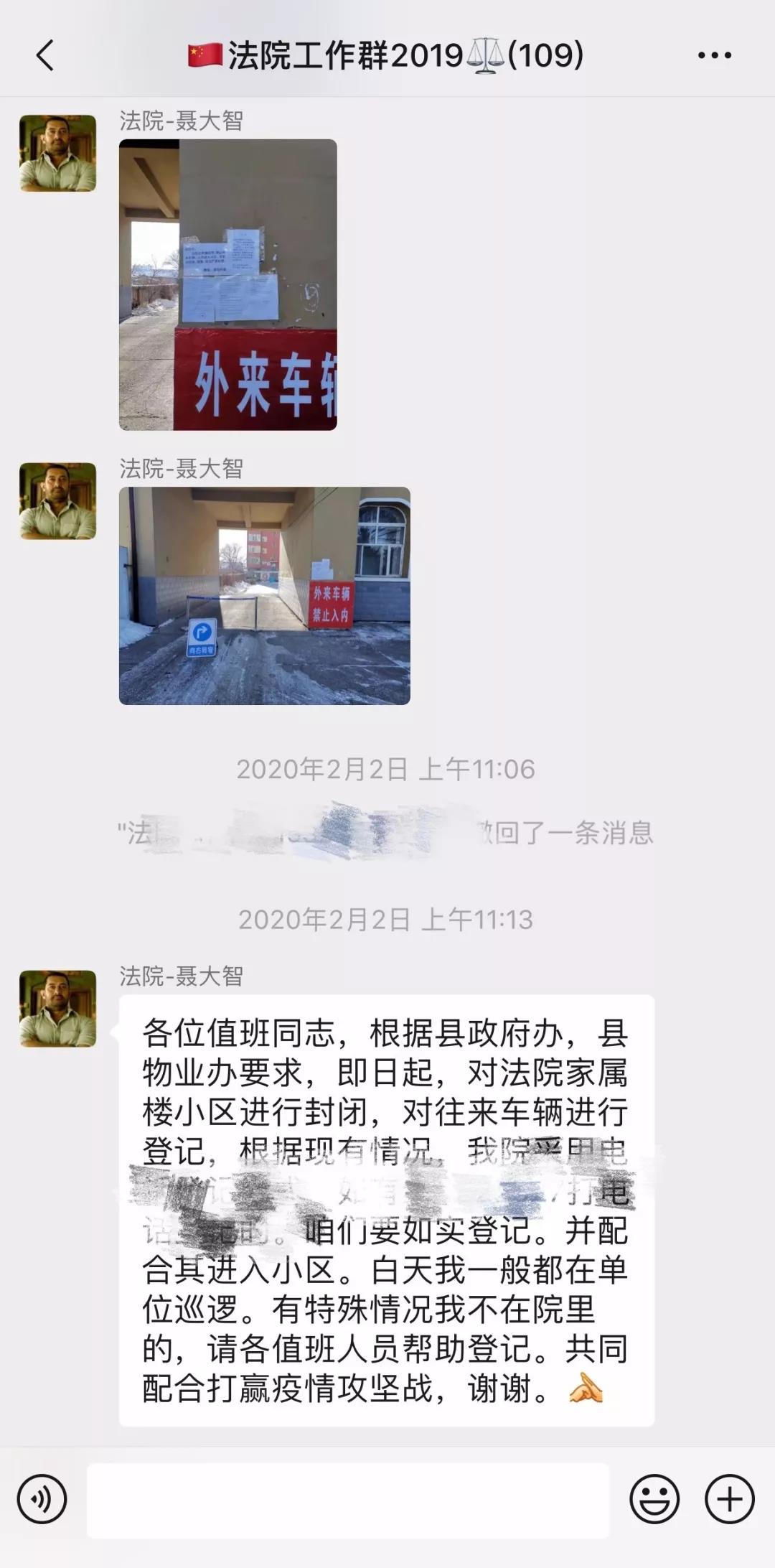View the photo of the gated entrance
This screenshot has width=775, height=1568.
264,596
